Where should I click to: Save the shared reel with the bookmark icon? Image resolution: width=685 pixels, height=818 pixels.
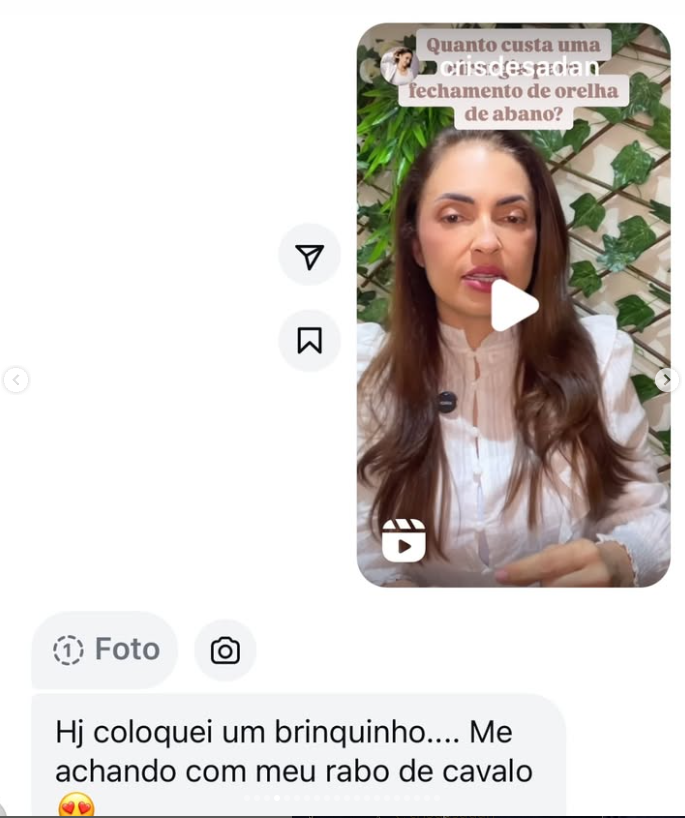tap(309, 341)
